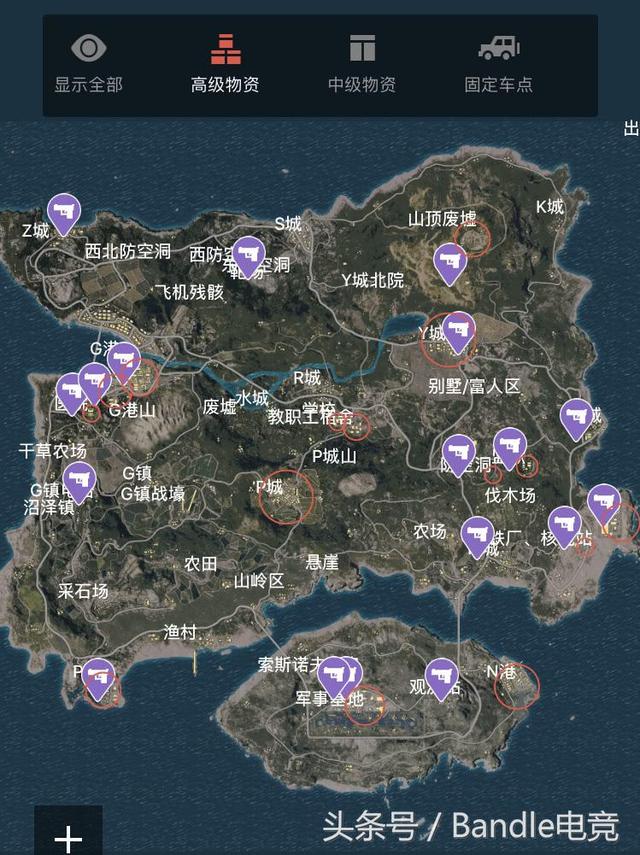Tap the gun marker at 观测站
Viewport: 640px width, 855px height.
coord(441,675)
